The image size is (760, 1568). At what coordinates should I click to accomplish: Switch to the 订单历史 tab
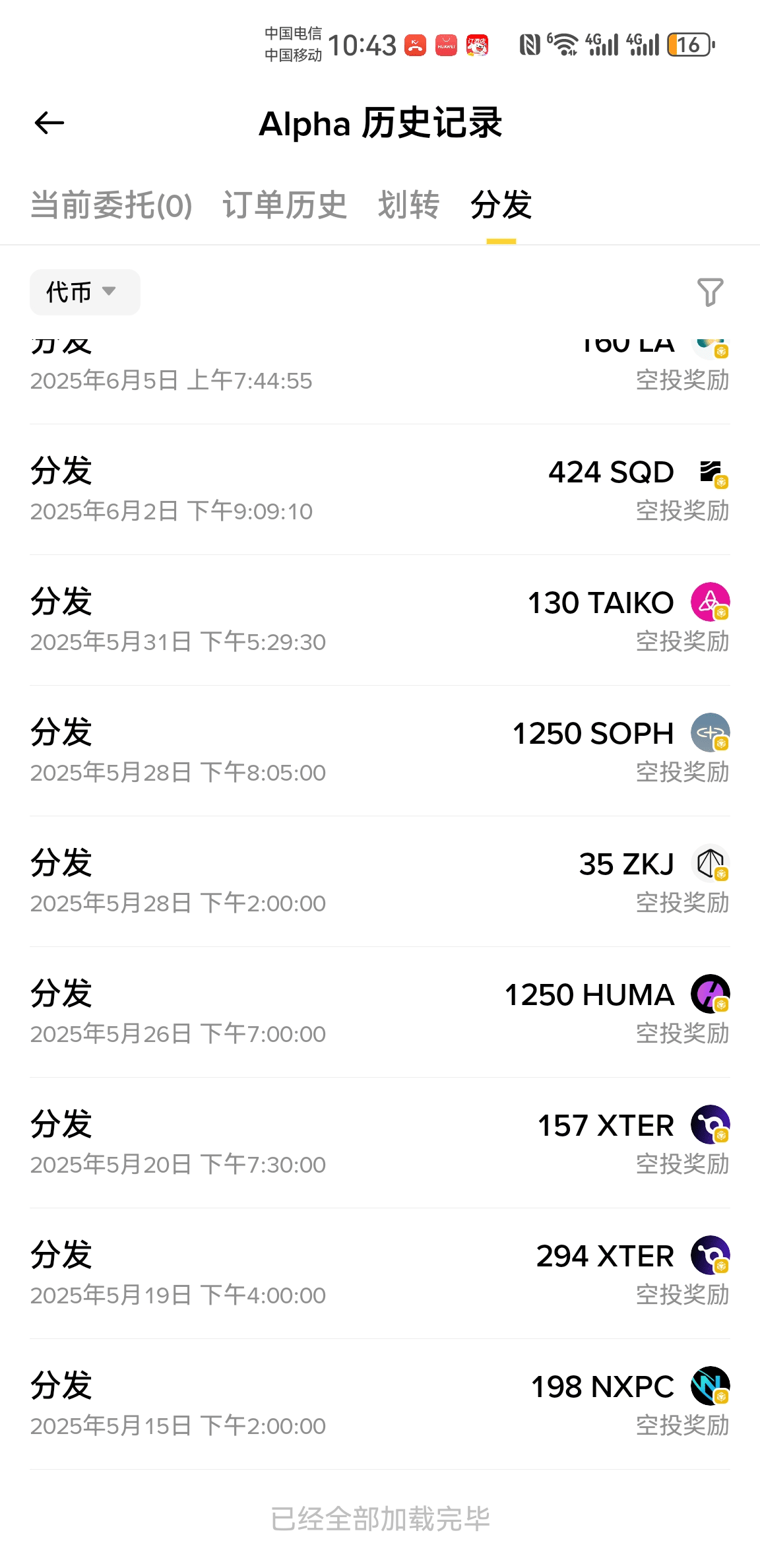tap(284, 205)
